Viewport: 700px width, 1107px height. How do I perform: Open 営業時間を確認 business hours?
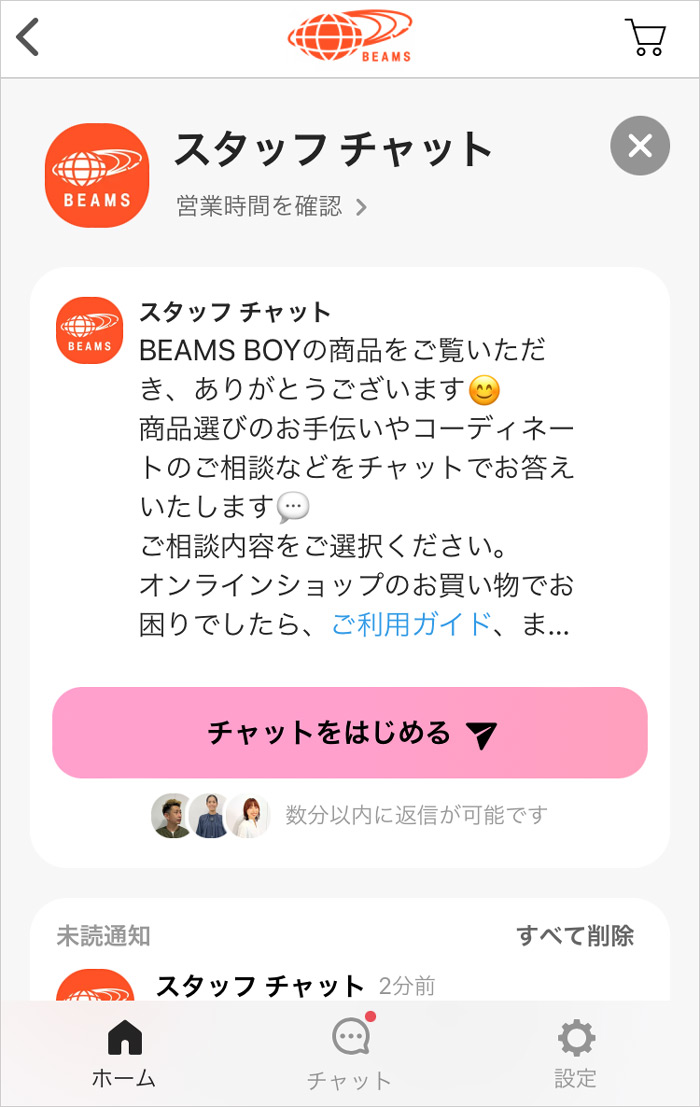272,206
